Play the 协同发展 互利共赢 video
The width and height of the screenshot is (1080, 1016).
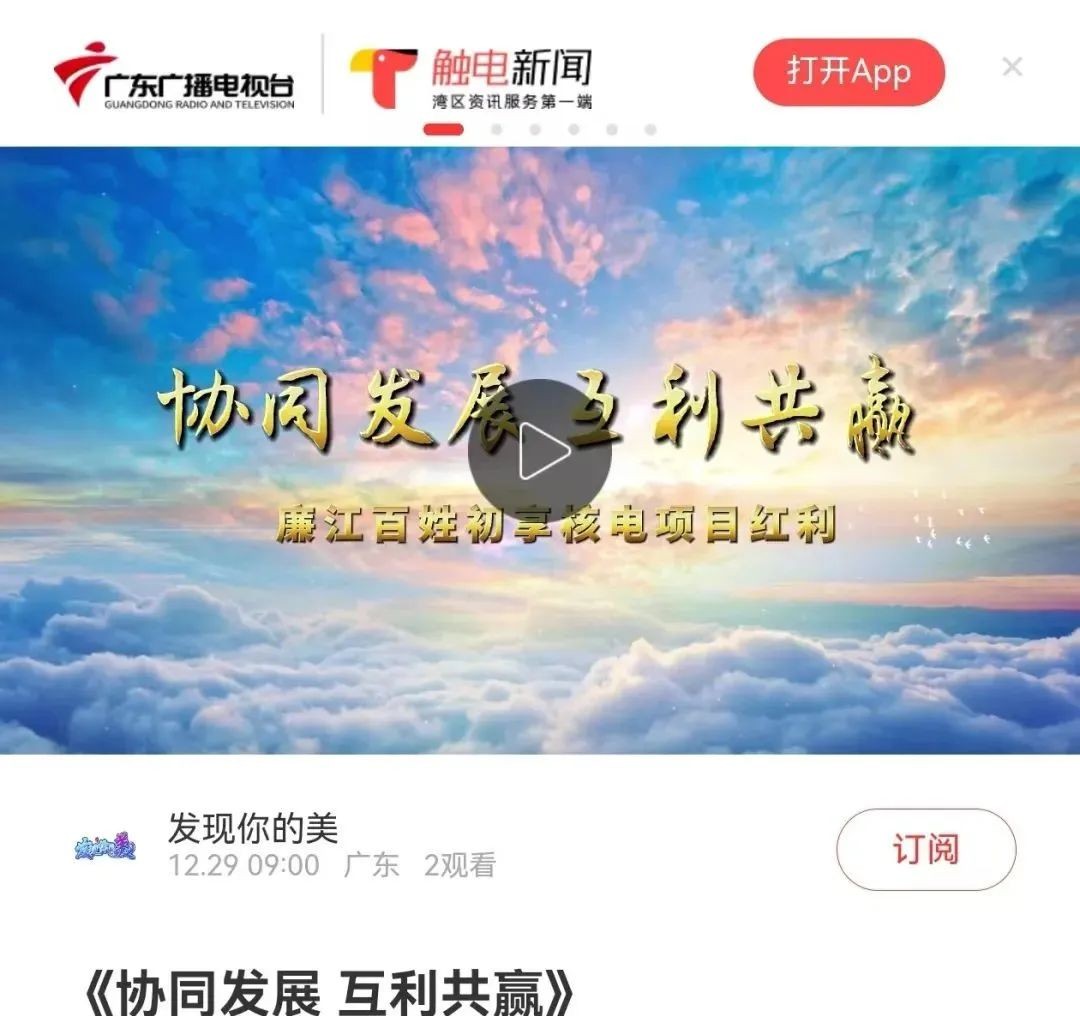coord(540,451)
